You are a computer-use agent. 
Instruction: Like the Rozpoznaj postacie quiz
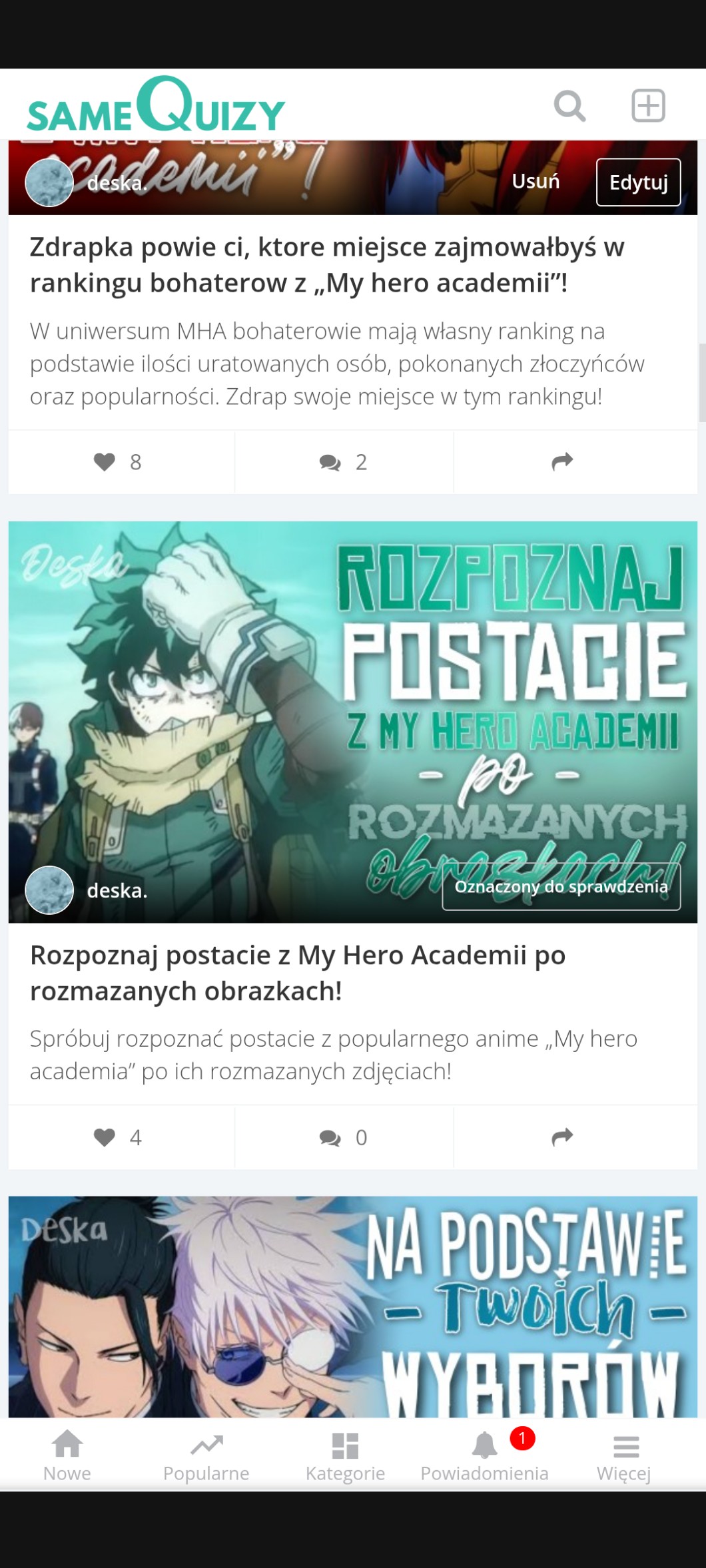pos(119,1137)
